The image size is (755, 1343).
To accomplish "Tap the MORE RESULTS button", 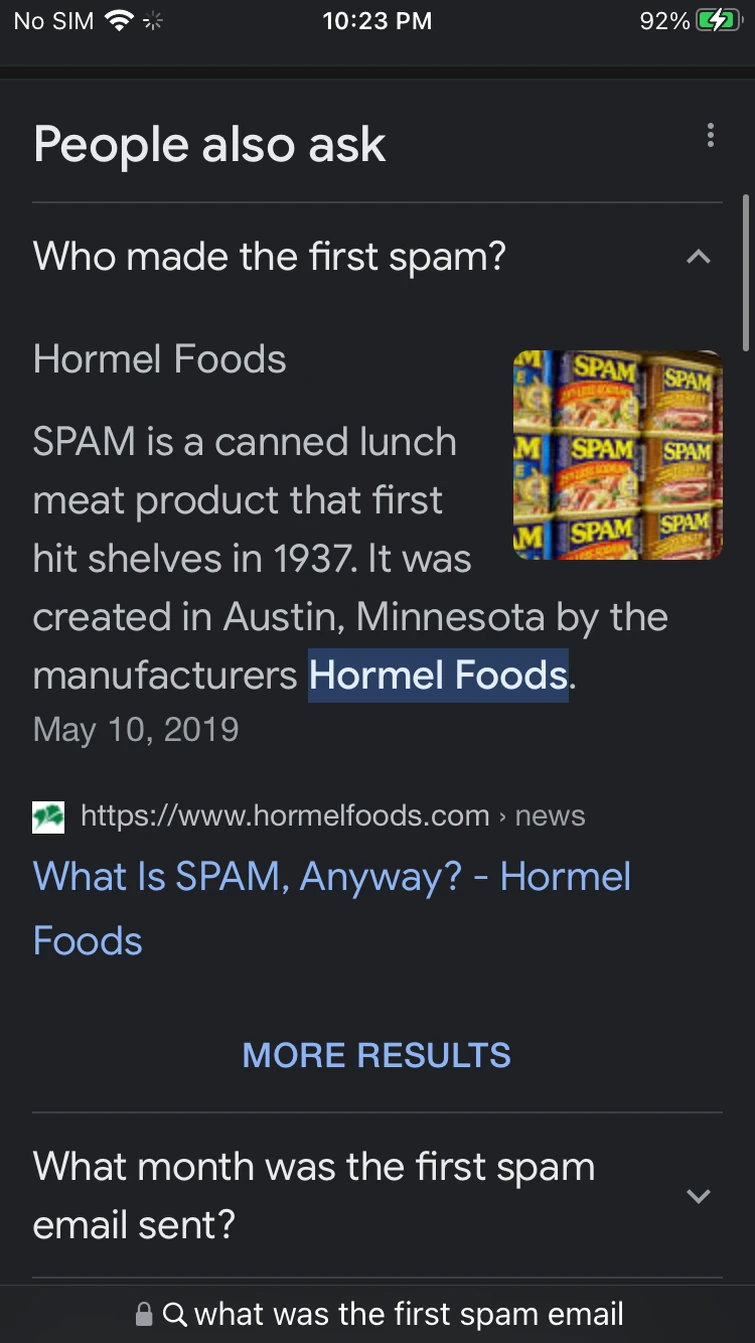I will point(376,1055).
